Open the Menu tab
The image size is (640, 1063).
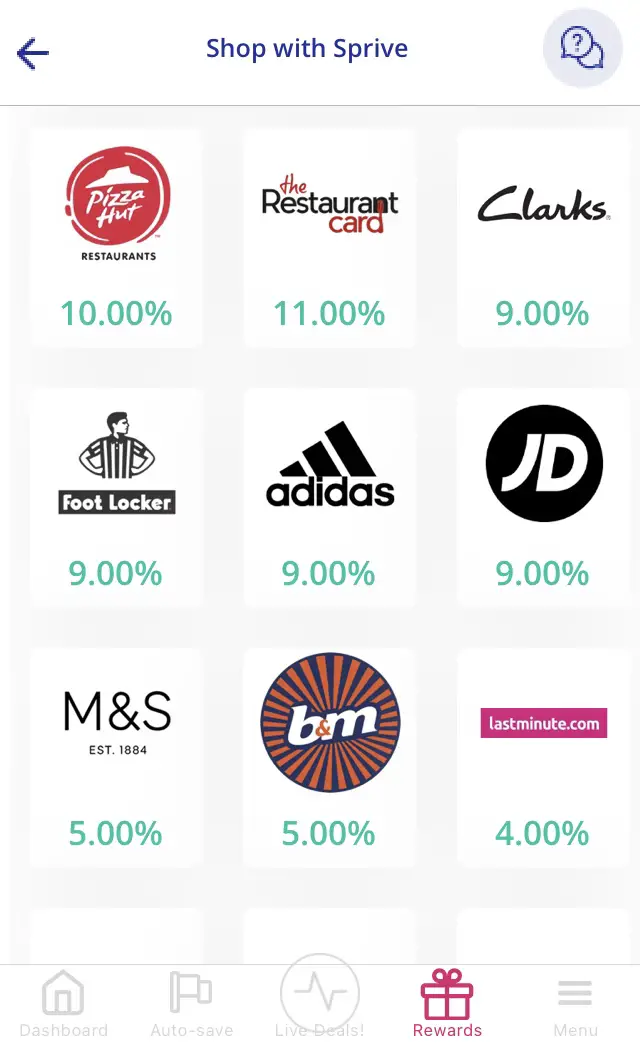pyautogui.click(x=576, y=1005)
